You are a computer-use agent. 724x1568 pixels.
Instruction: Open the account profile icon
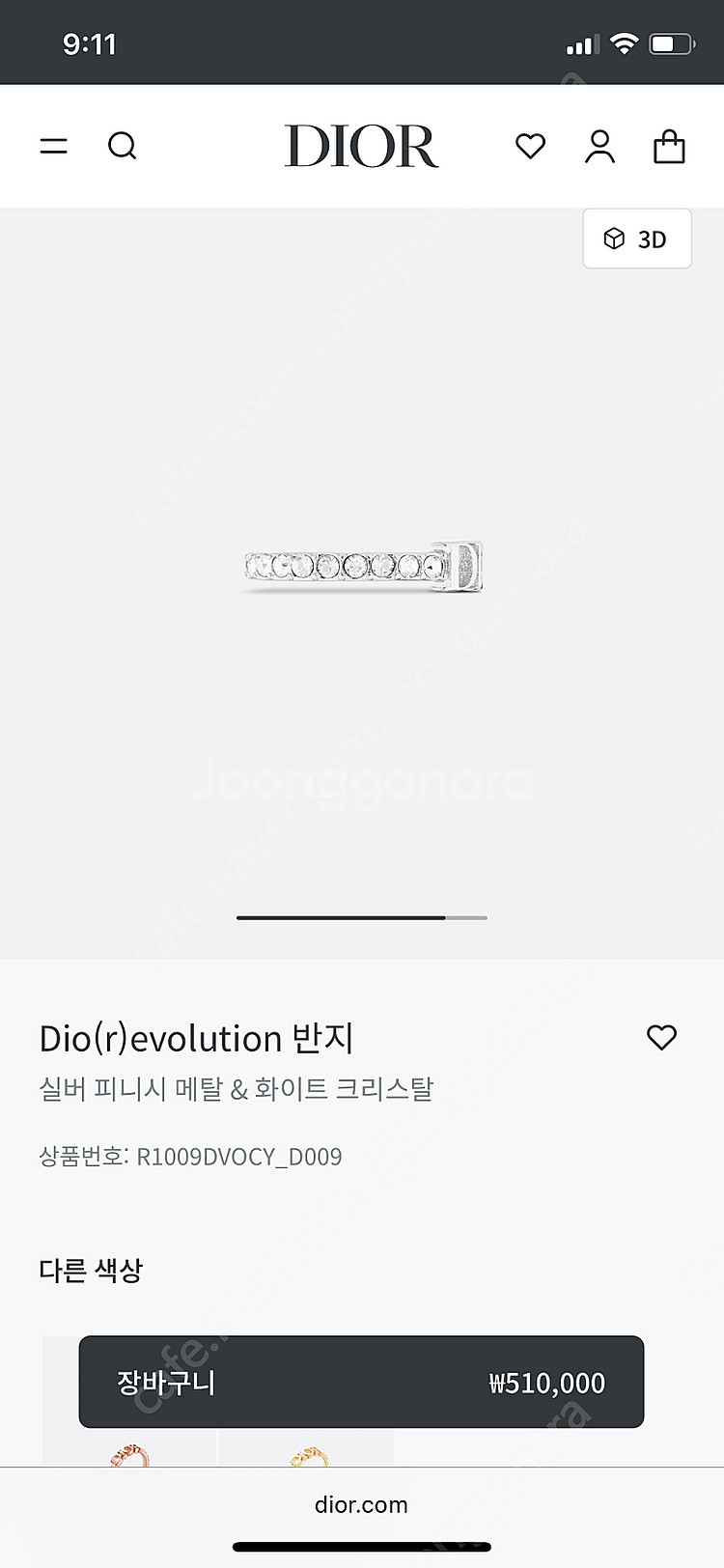click(599, 147)
